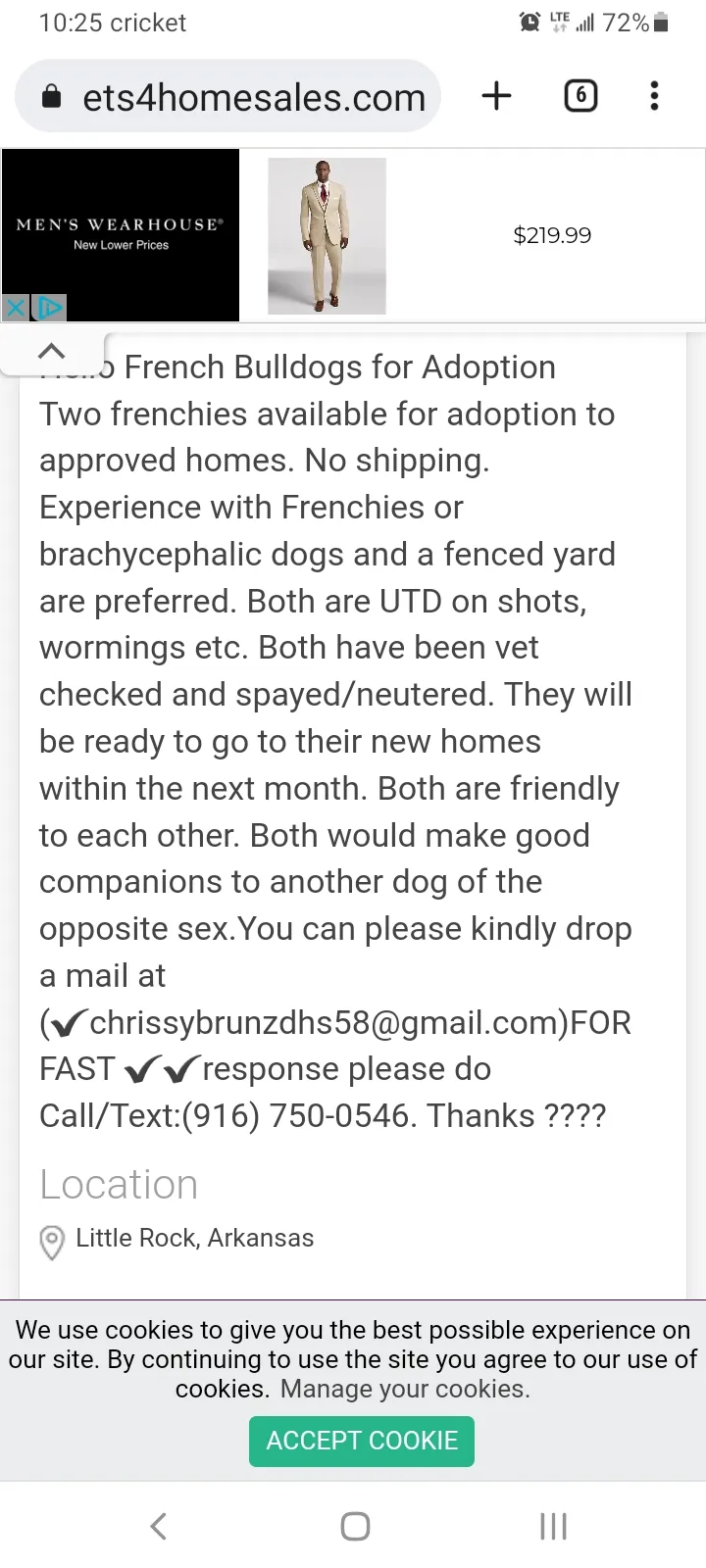Viewport: 706px width, 1568px height.
Task: Open the AdChoices info icon
Action: click(49, 309)
